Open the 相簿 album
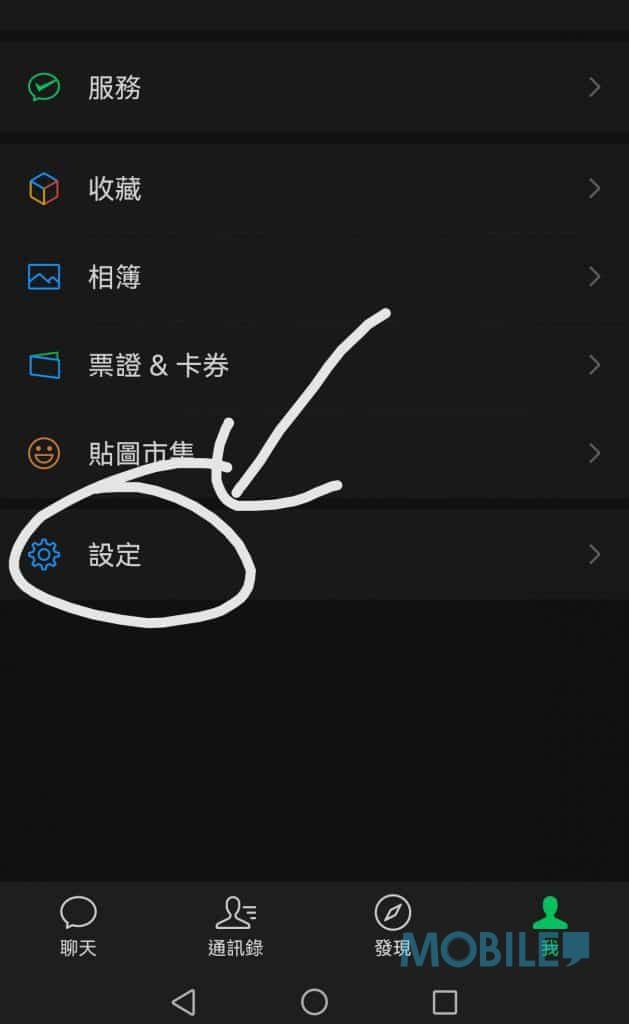Image resolution: width=629 pixels, height=1024 pixels. 314,277
